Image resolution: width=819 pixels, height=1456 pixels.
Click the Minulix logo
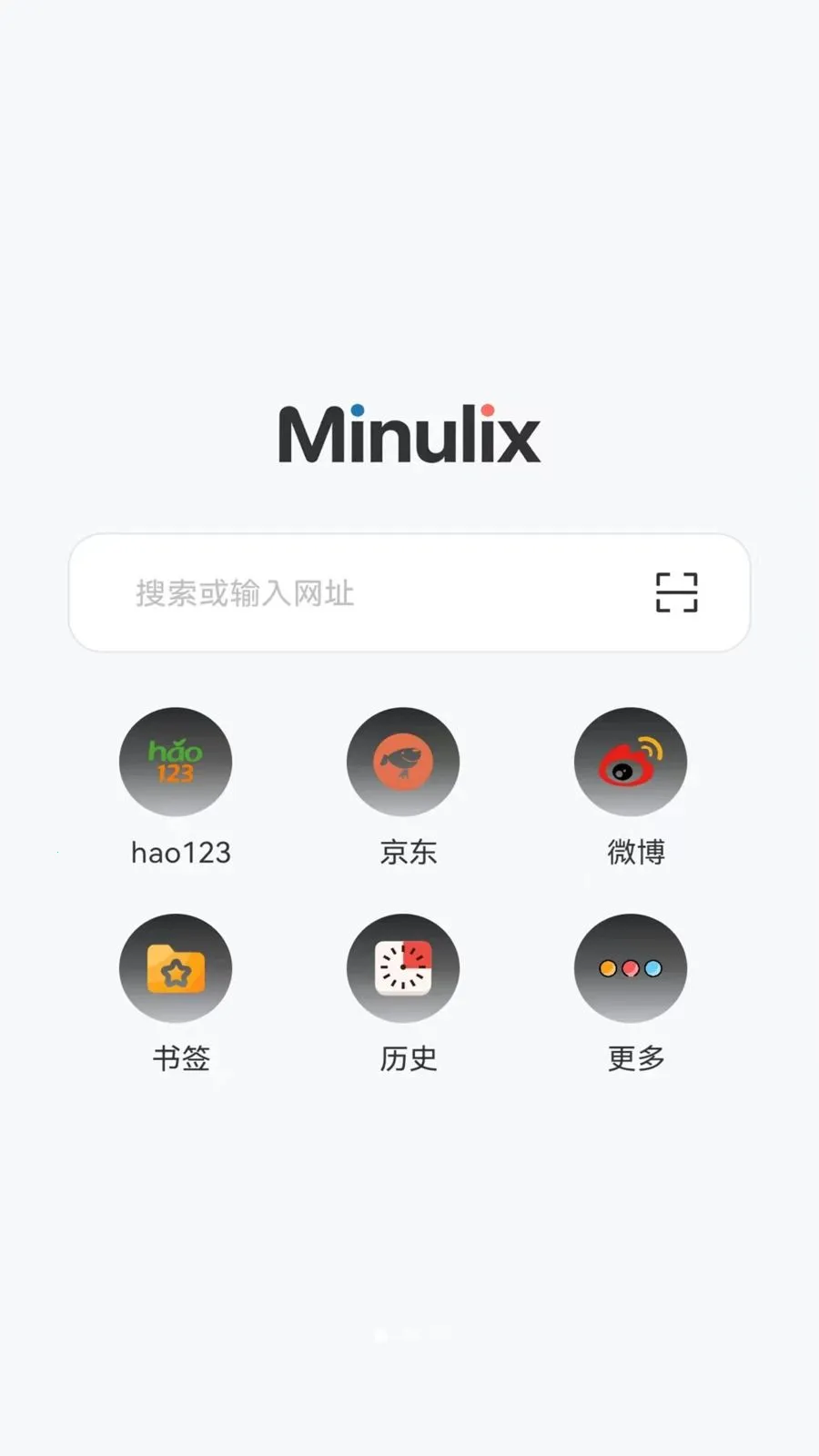[409, 435]
